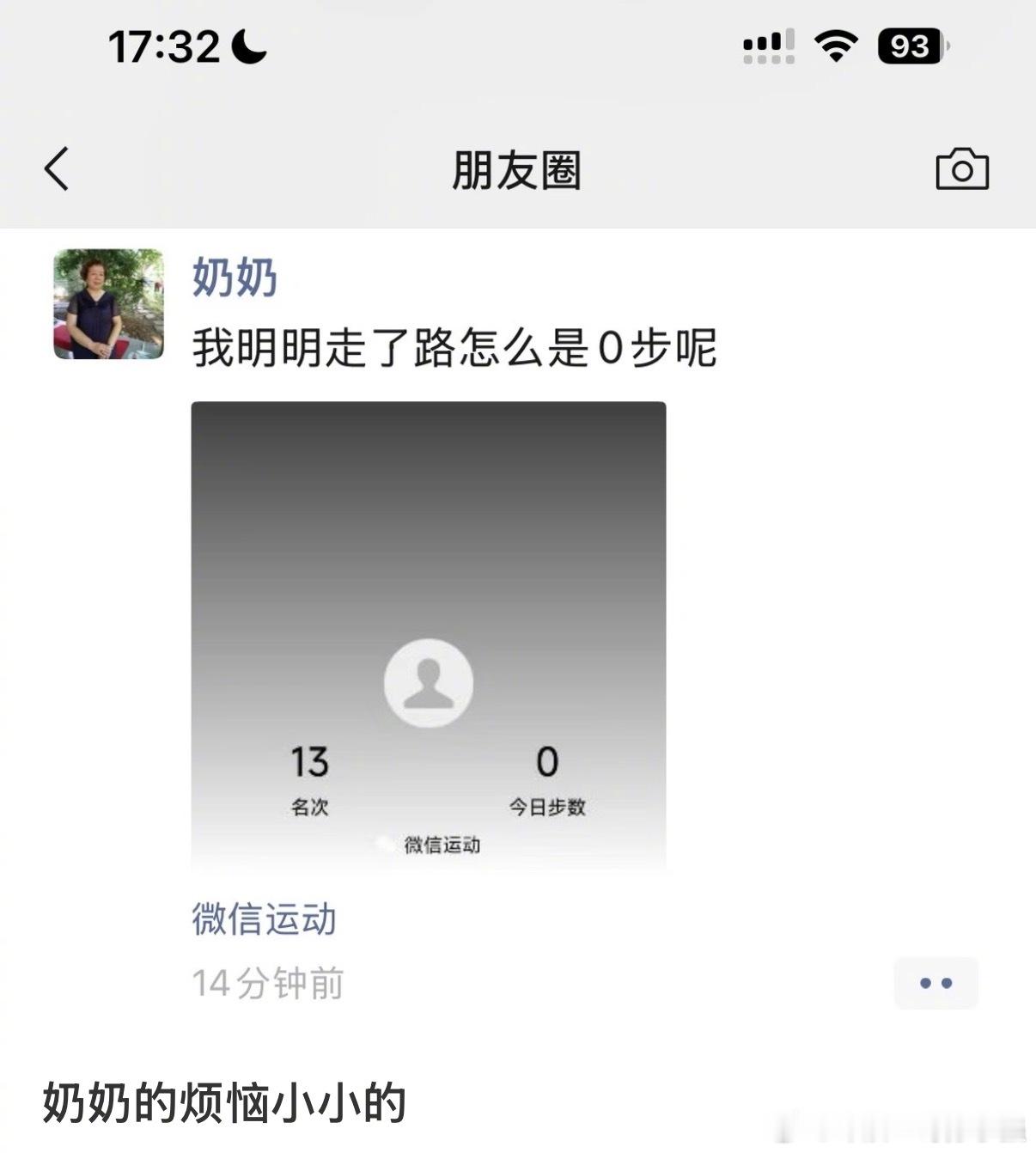Tap the 微信运动 watermark inside the card
This screenshot has height=1153, width=1036.
point(443,845)
